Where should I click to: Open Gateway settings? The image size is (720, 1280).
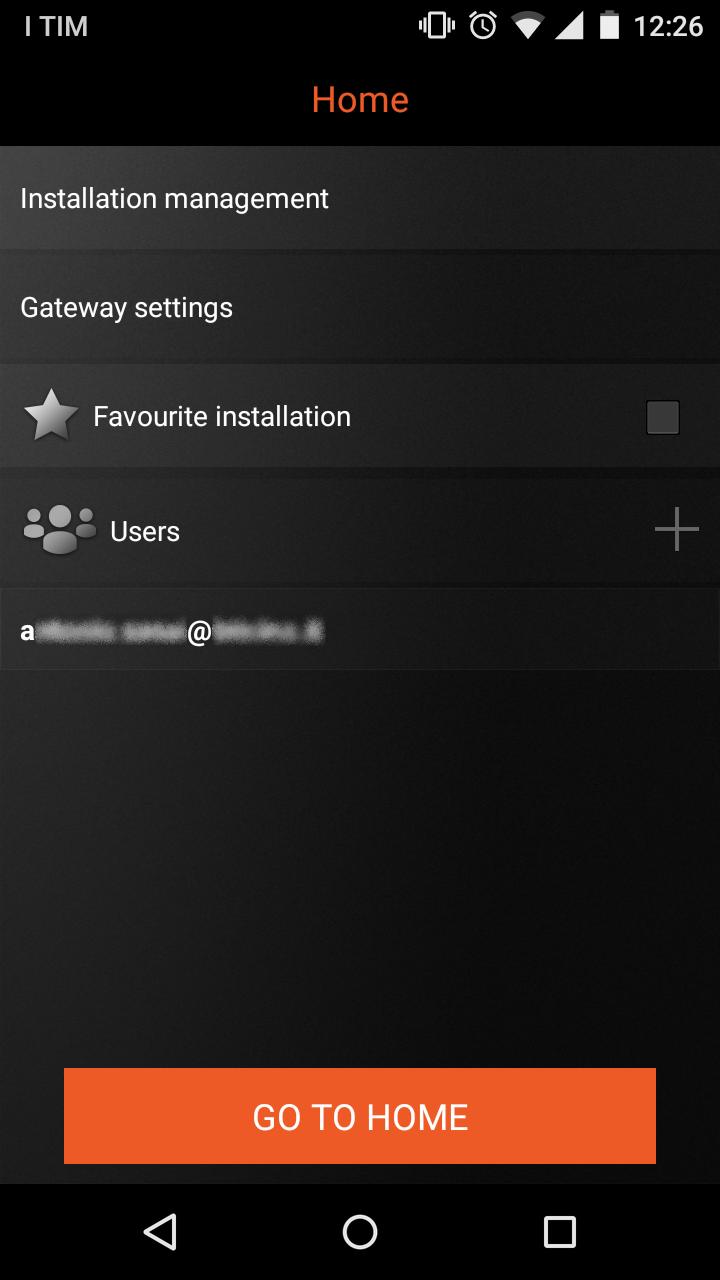[360, 307]
